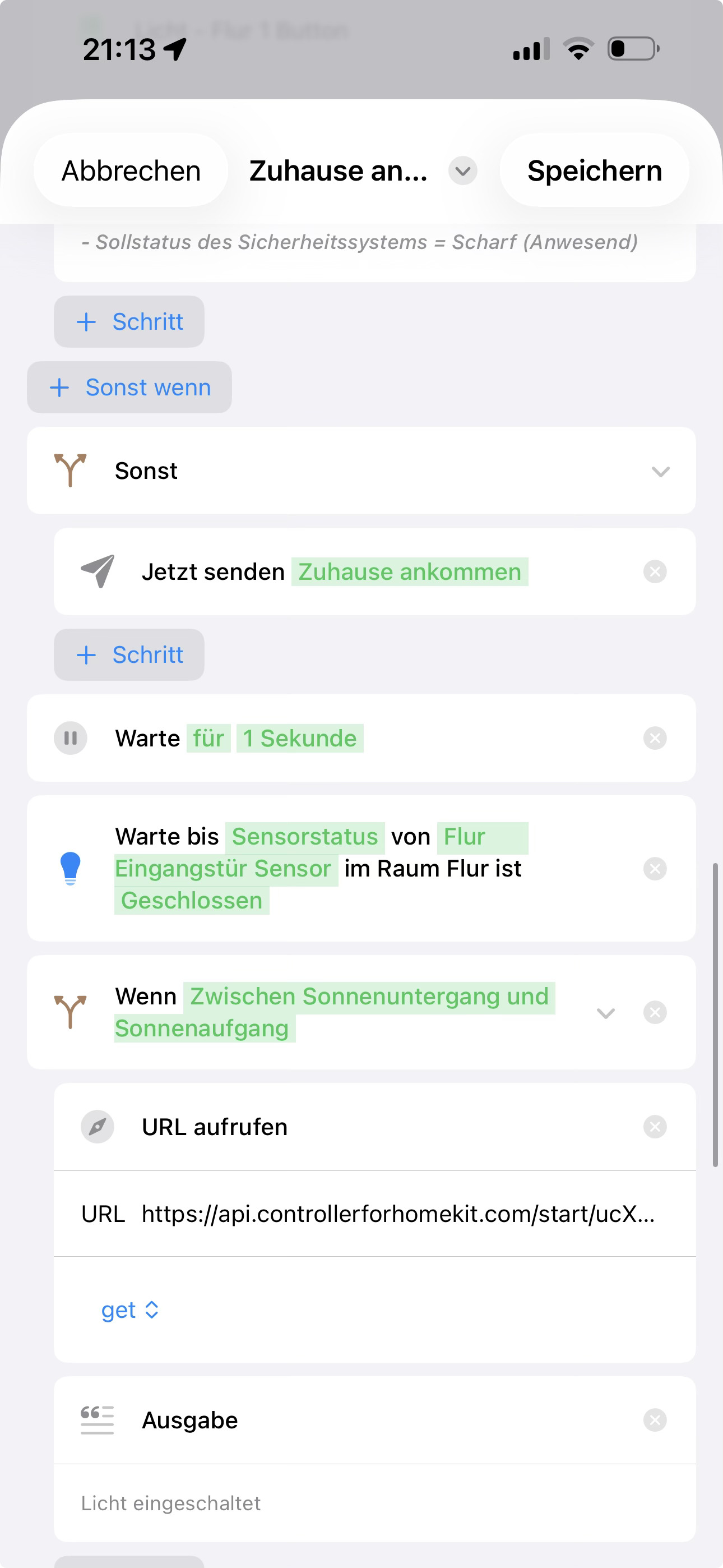Collapse the Wenn condition block
The image size is (723, 1568).
pos(605,1013)
